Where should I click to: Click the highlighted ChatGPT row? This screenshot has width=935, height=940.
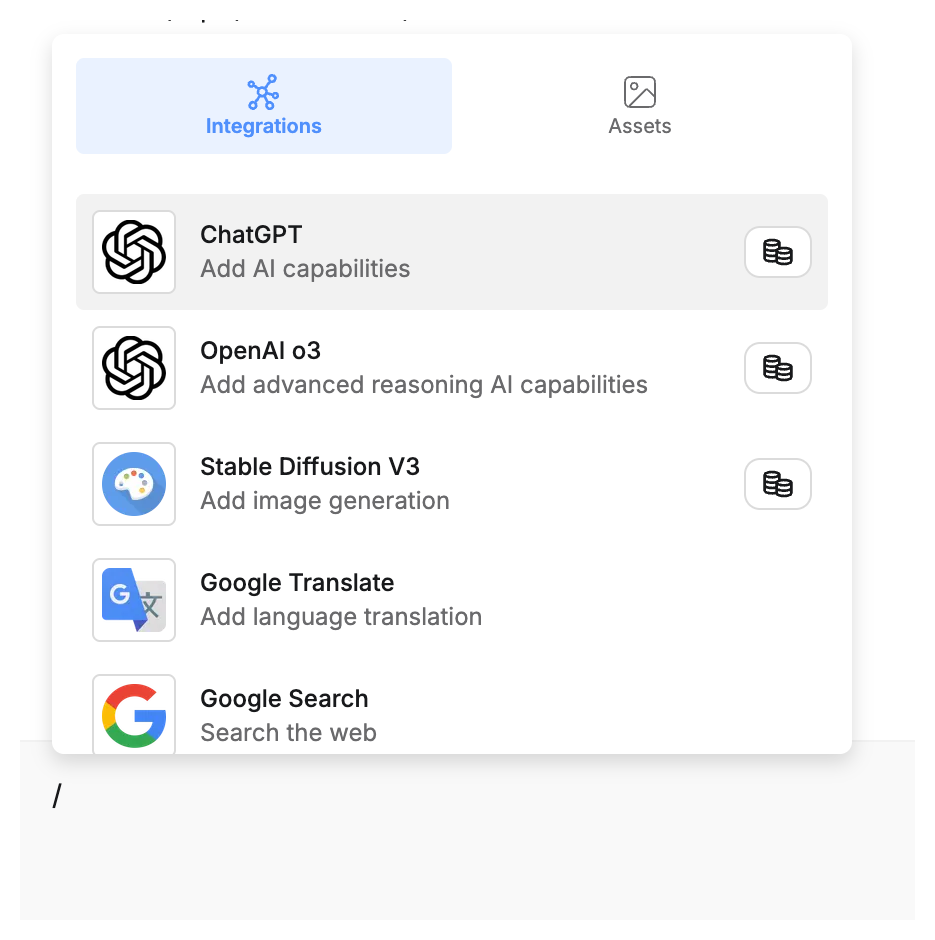[451, 252]
